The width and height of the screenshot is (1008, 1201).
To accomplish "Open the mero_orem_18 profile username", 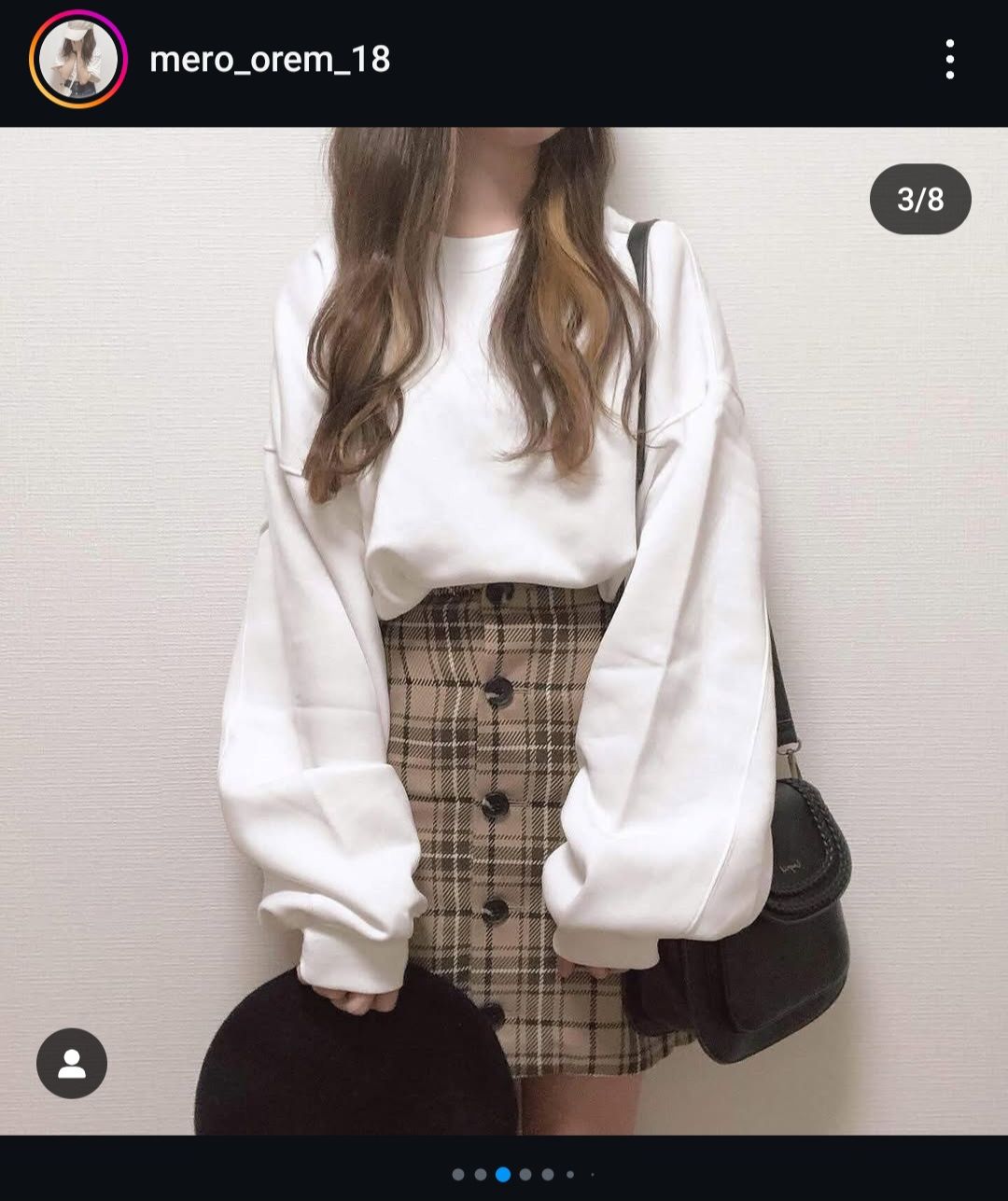I will point(270,60).
